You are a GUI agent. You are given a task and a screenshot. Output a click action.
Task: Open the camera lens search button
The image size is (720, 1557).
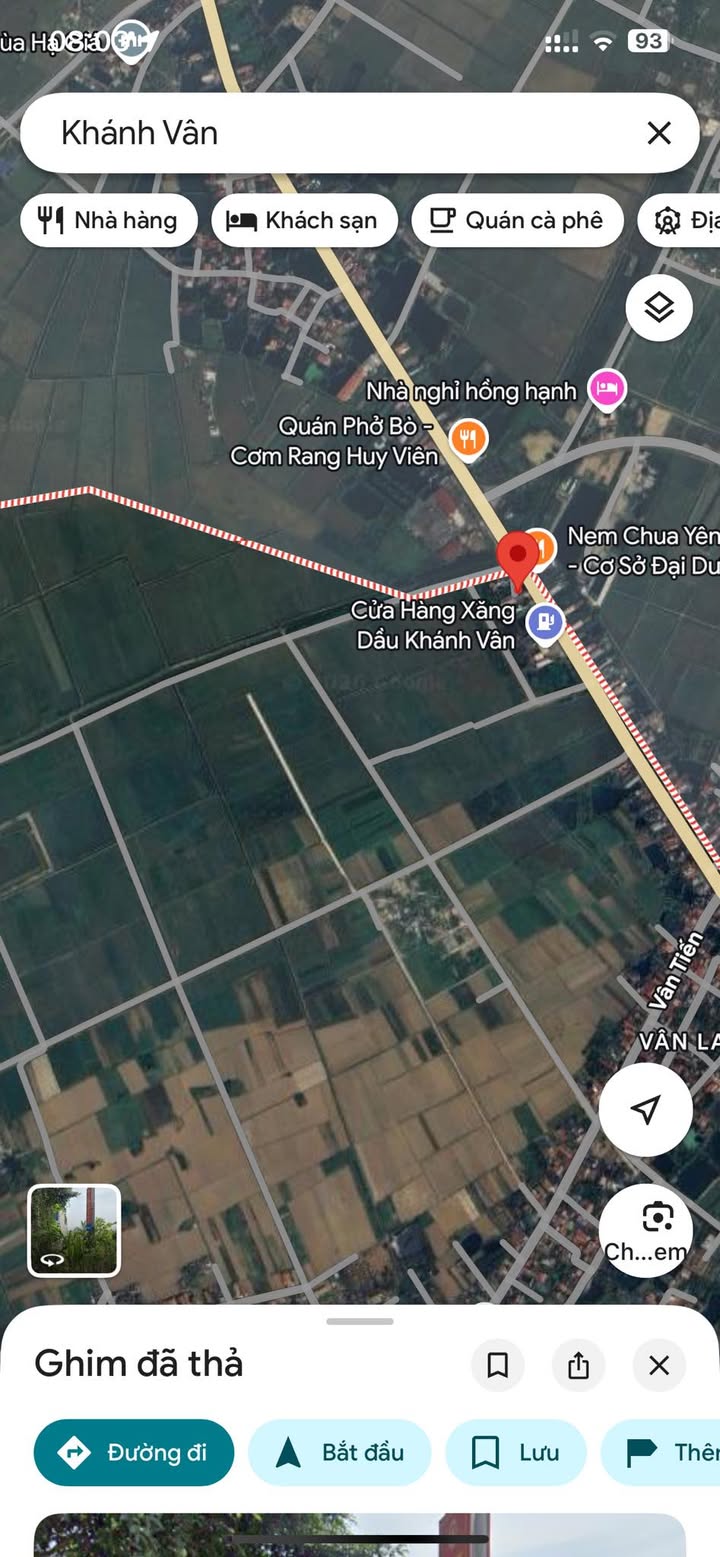click(x=646, y=1230)
